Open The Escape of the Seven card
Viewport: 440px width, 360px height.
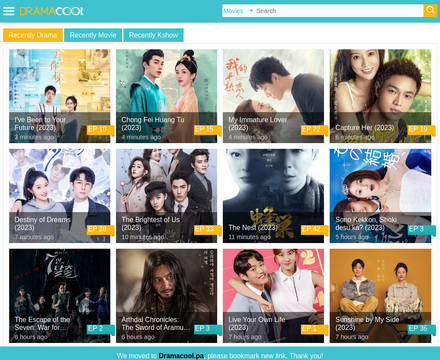click(60, 296)
